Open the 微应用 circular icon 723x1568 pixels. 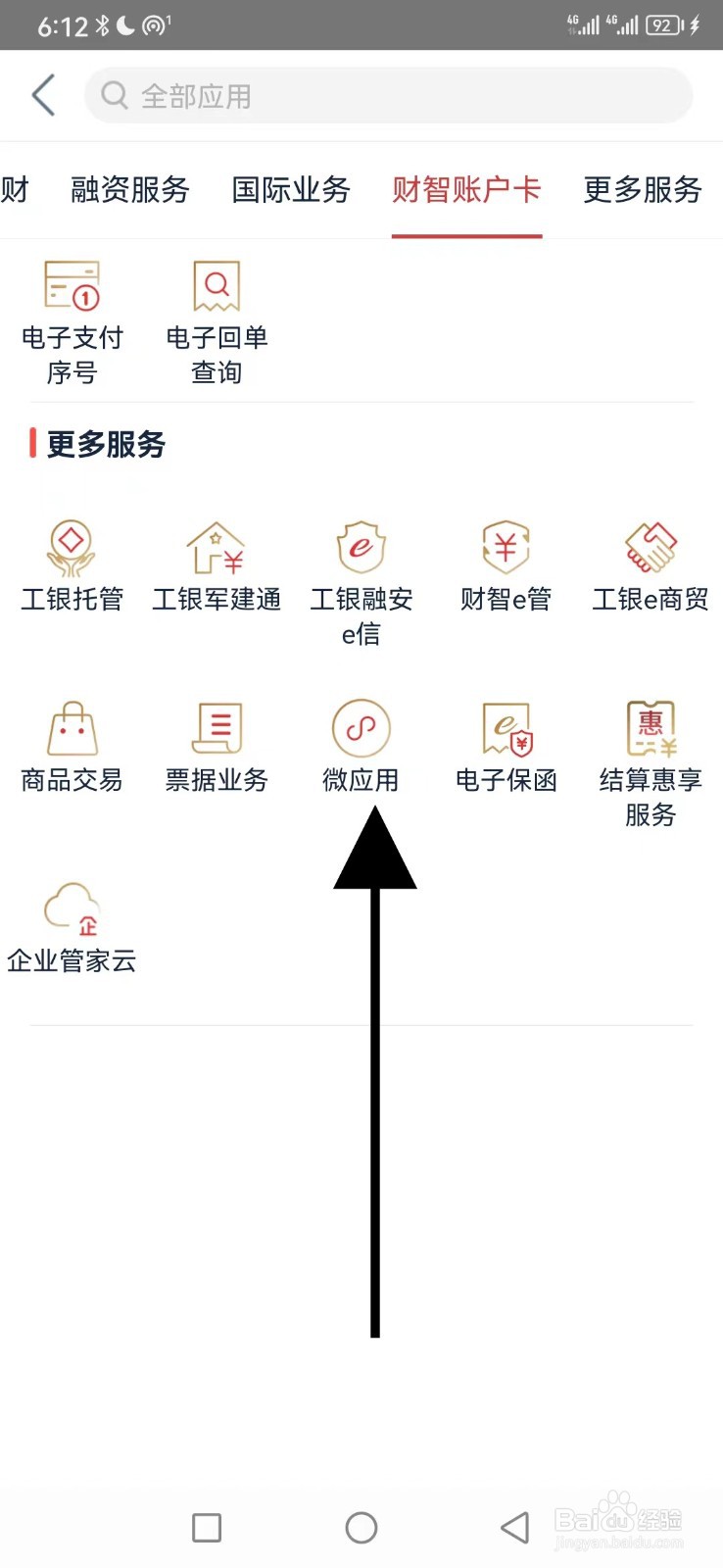pos(361,745)
